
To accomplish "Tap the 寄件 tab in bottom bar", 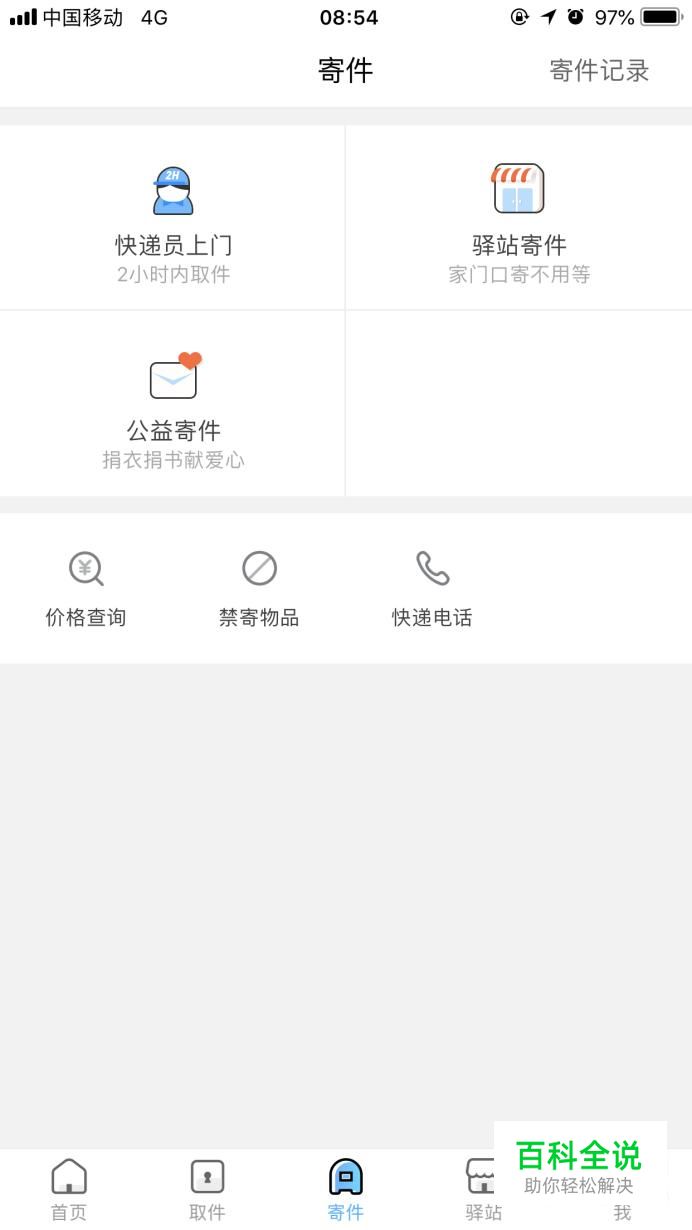I will pyautogui.click(x=346, y=1189).
